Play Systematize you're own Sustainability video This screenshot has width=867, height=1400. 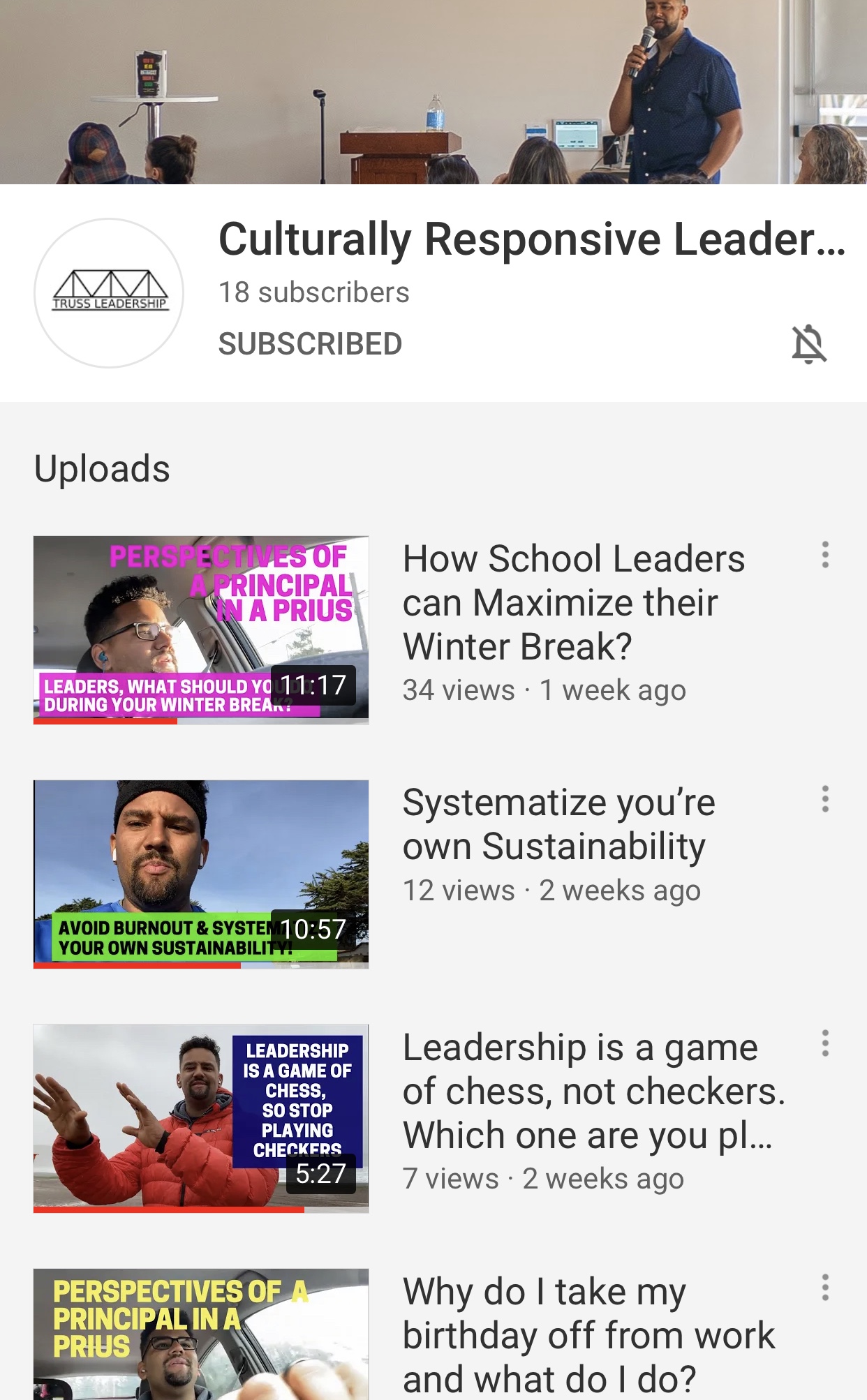(x=201, y=874)
